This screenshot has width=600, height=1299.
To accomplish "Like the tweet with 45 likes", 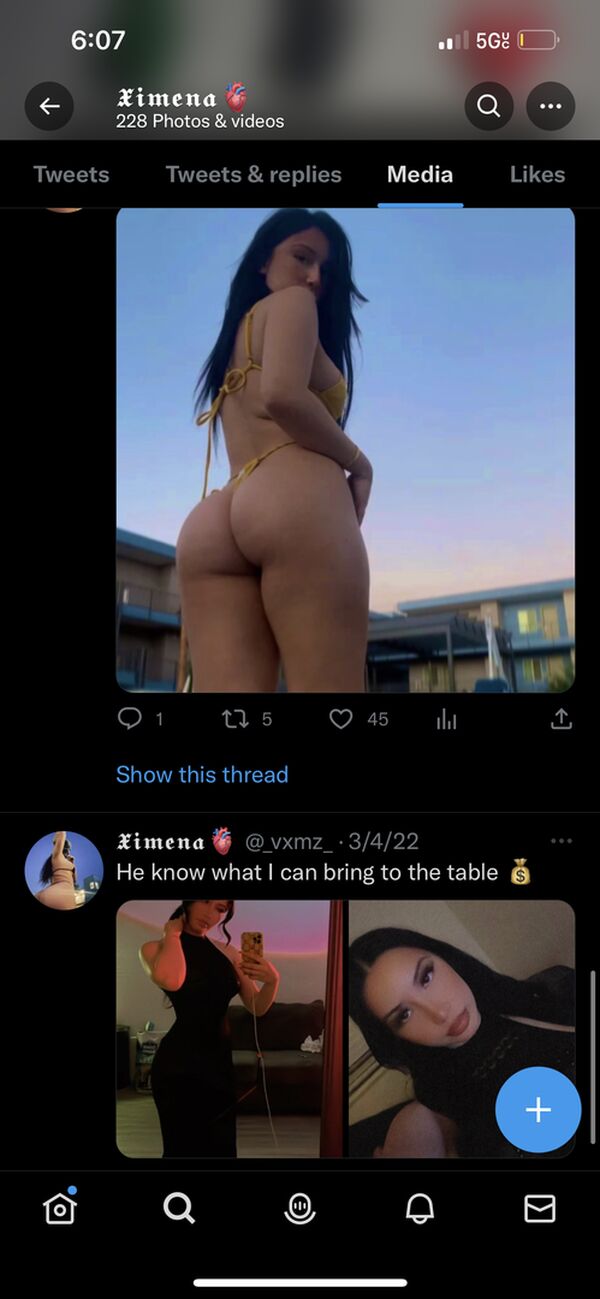I will 342,718.
